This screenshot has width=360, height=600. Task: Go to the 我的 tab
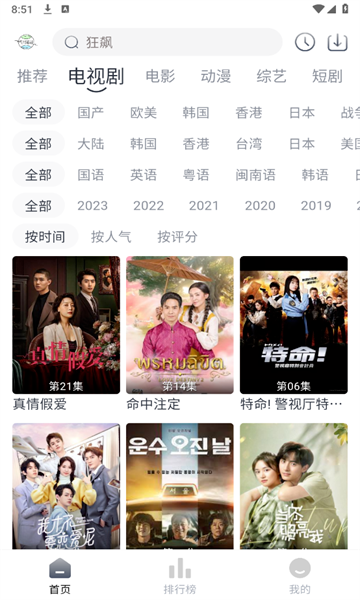(x=300, y=575)
